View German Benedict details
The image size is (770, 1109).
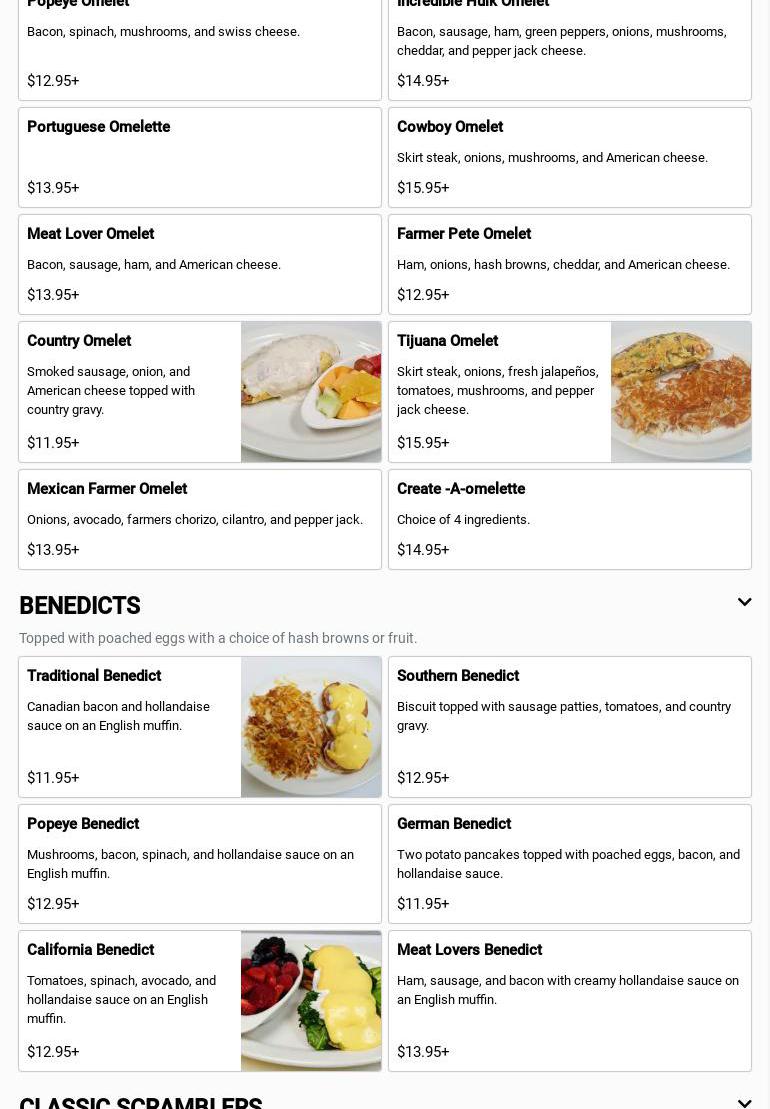pyautogui.click(x=570, y=863)
